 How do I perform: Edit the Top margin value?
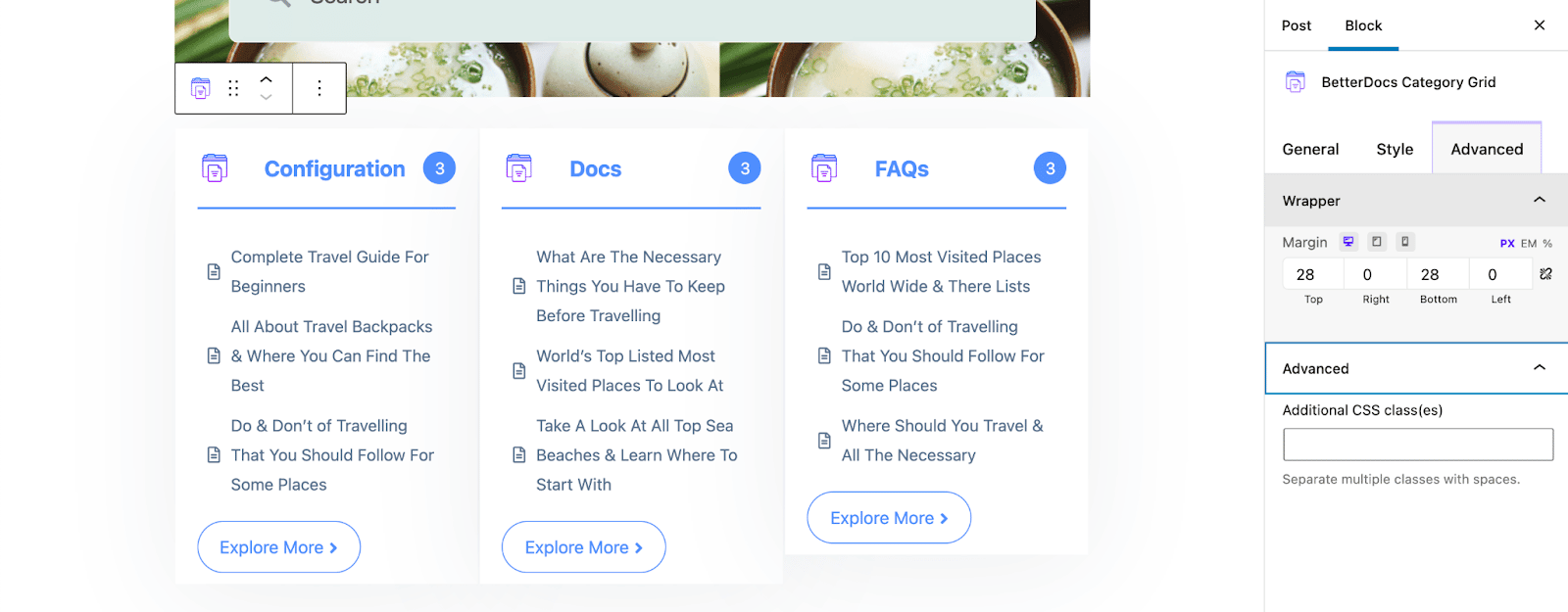1312,274
